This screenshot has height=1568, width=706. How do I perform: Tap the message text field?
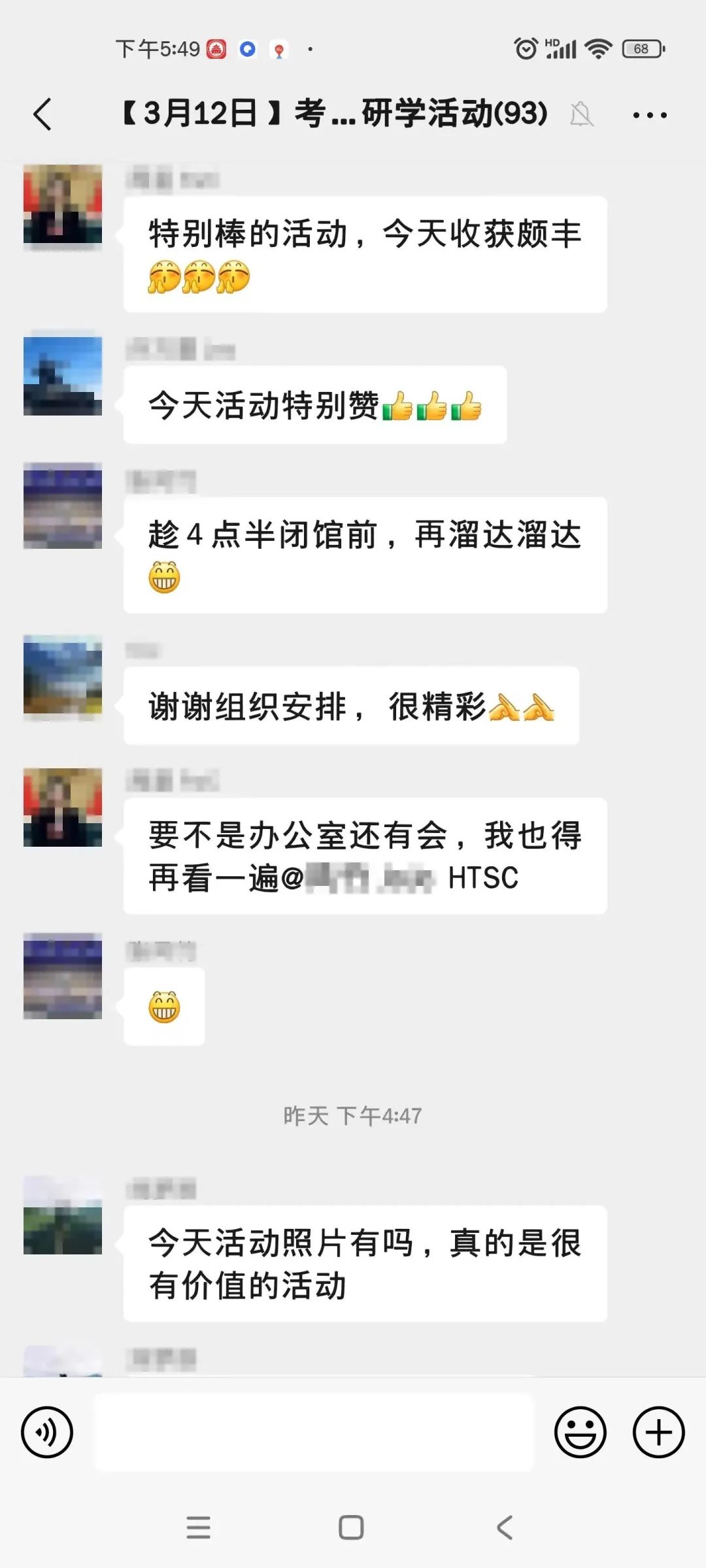(314, 1432)
